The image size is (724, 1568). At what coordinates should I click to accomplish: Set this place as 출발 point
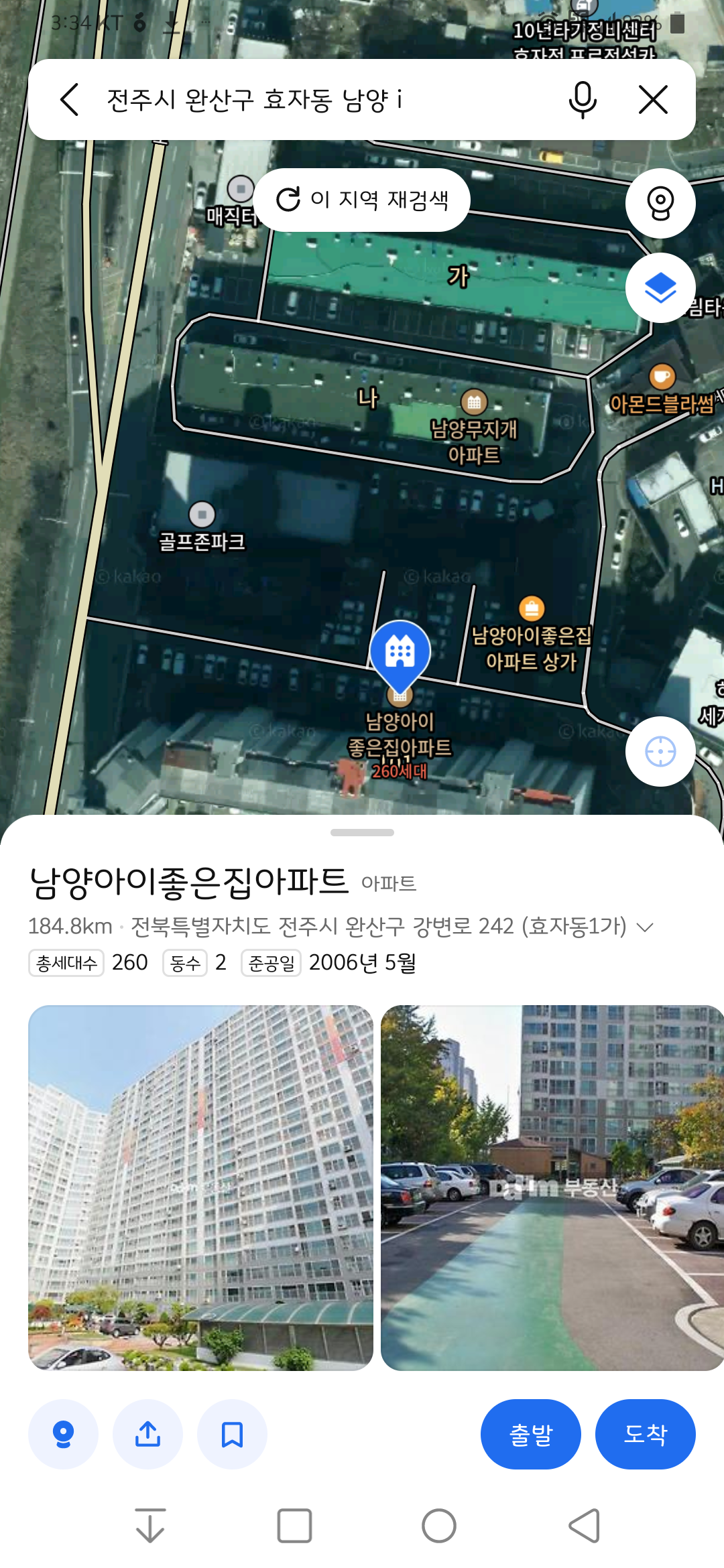pyautogui.click(x=530, y=1434)
